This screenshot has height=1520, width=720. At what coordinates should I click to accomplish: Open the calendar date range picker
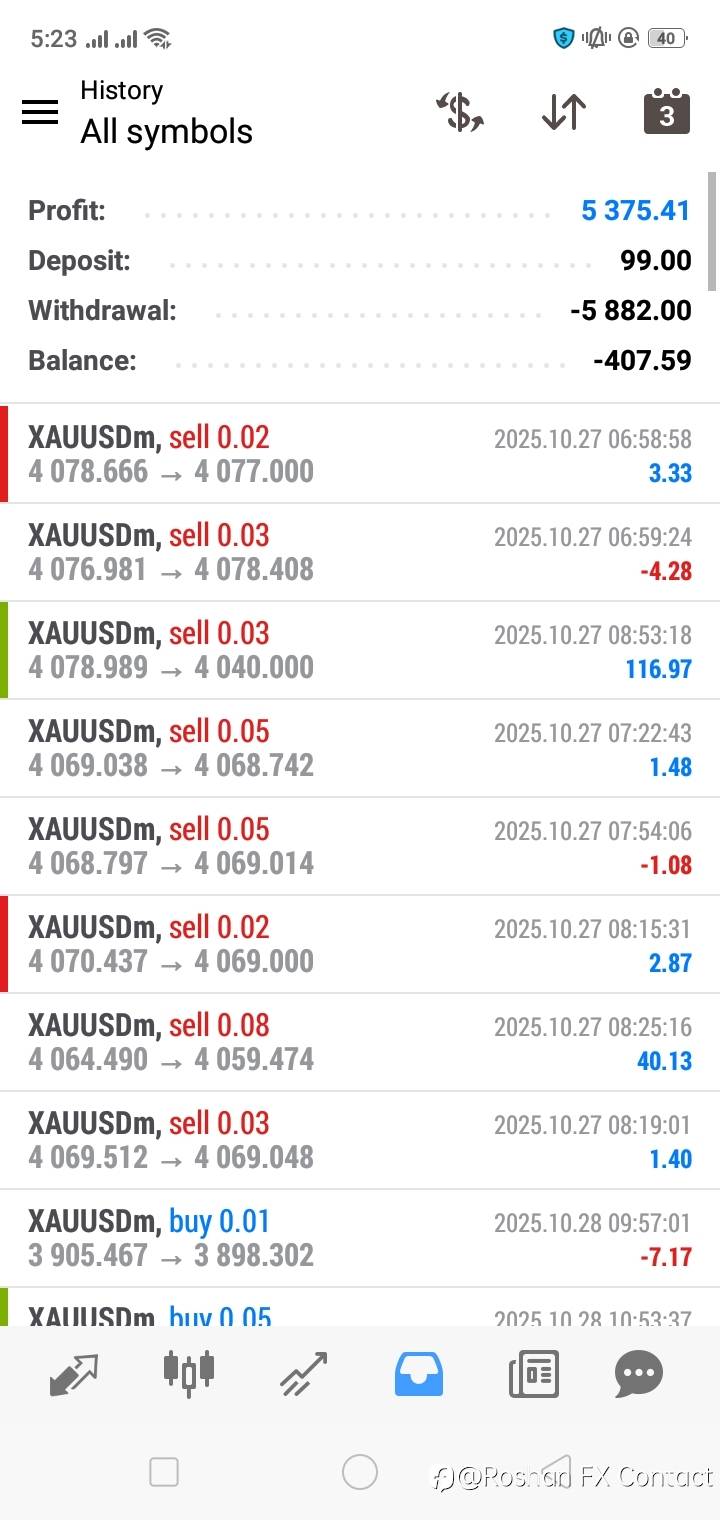point(666,112)
